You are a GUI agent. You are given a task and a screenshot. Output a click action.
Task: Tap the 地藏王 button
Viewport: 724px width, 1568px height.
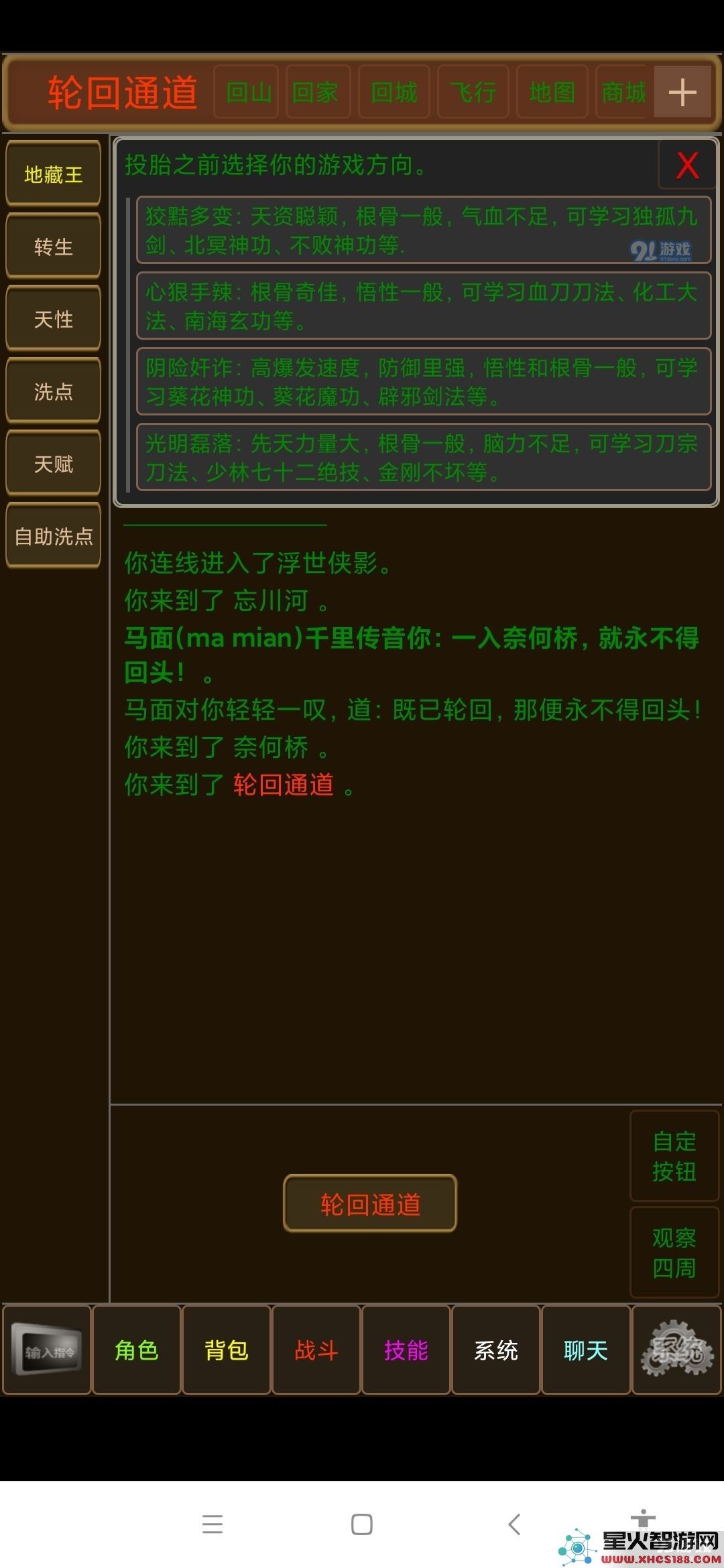point(53,174)
